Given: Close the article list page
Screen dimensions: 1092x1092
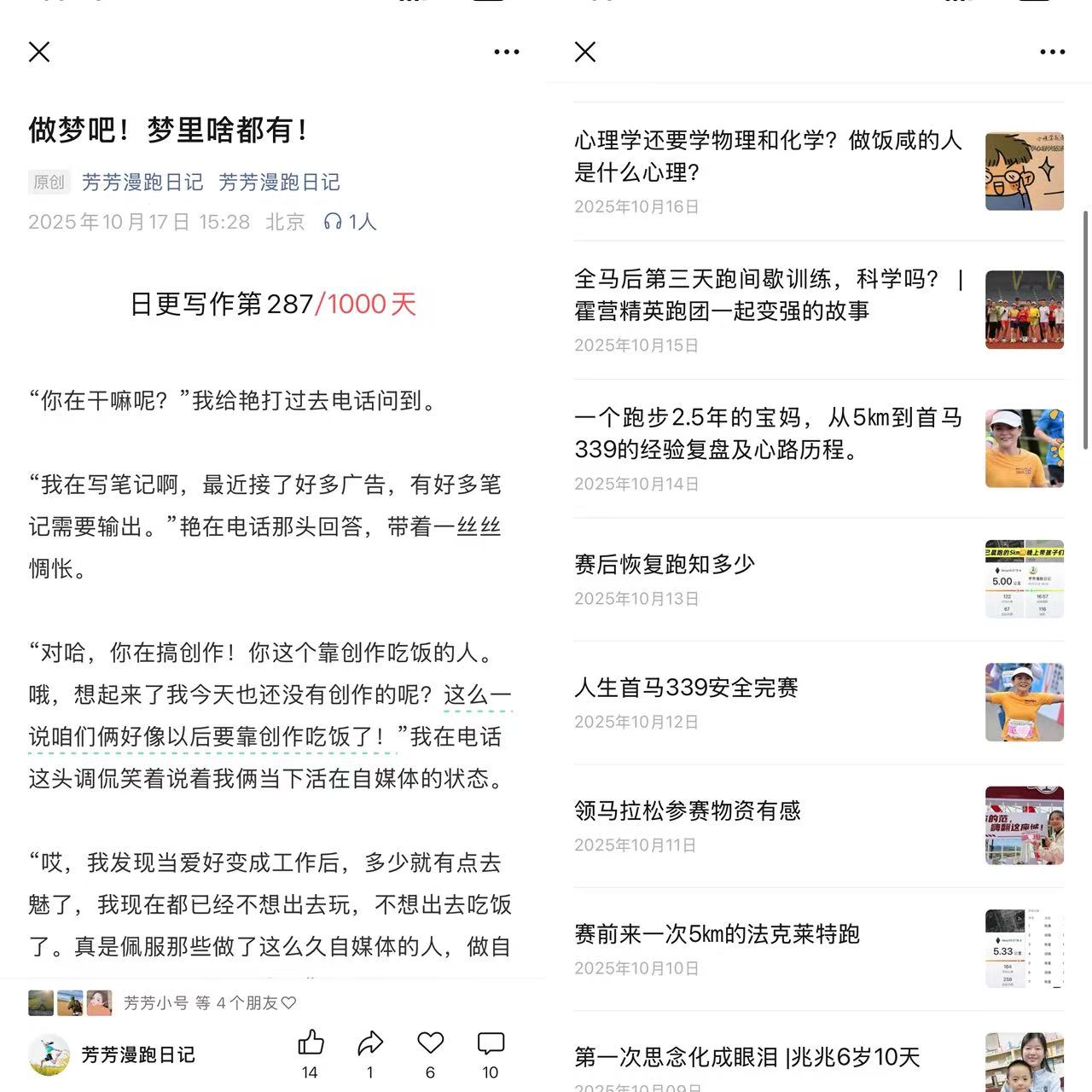Looking at the screenshot, I should [x=585, y=52].
